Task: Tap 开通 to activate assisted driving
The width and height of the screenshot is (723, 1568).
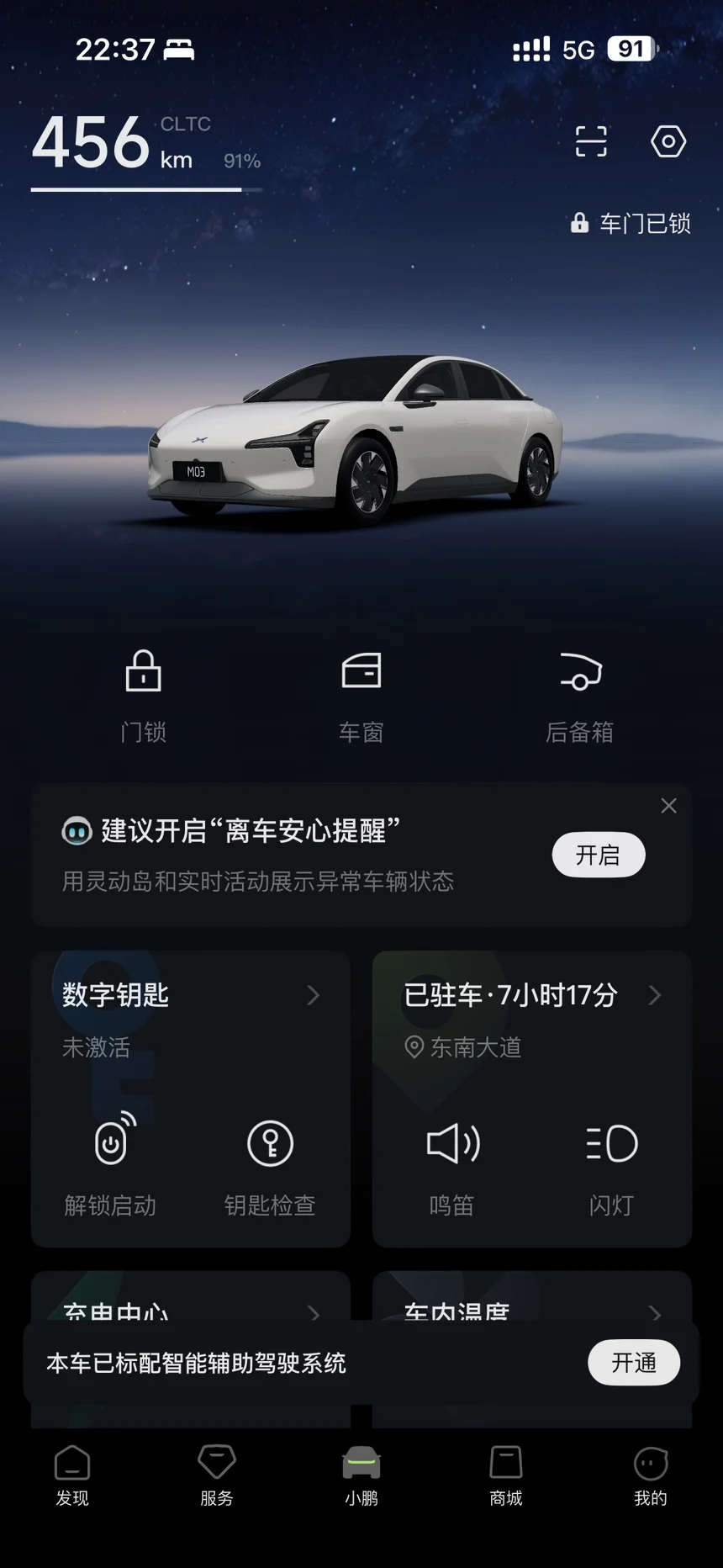Action: click(633, 1363)
